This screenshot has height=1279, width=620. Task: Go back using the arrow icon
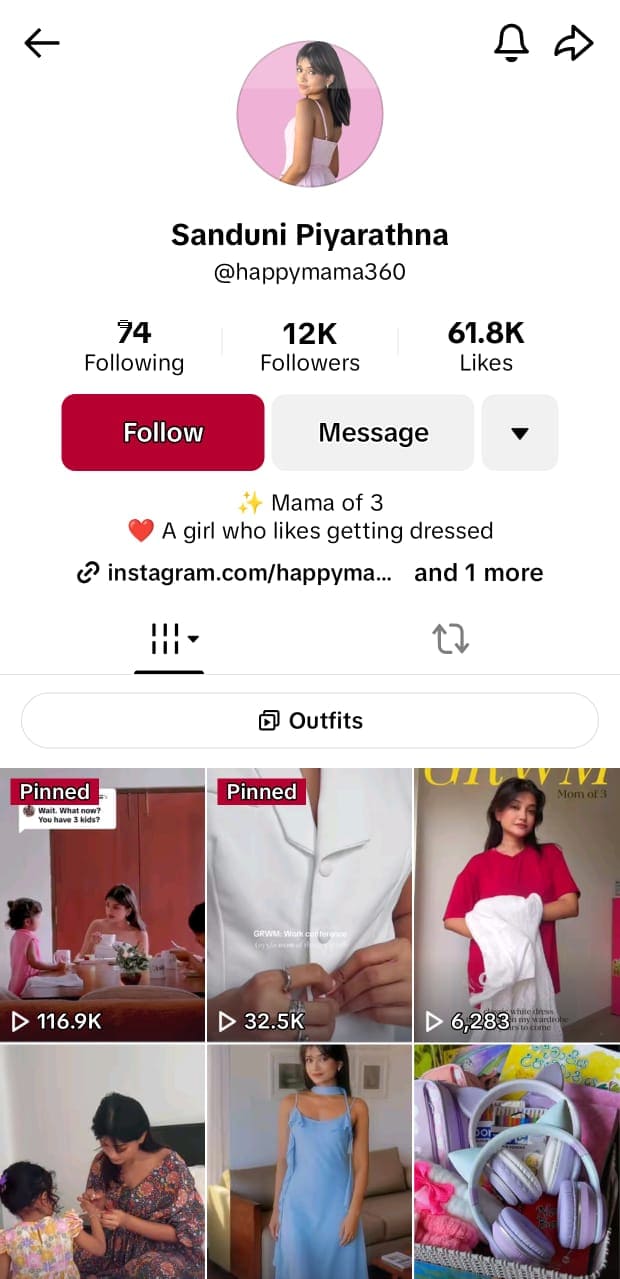42,43
